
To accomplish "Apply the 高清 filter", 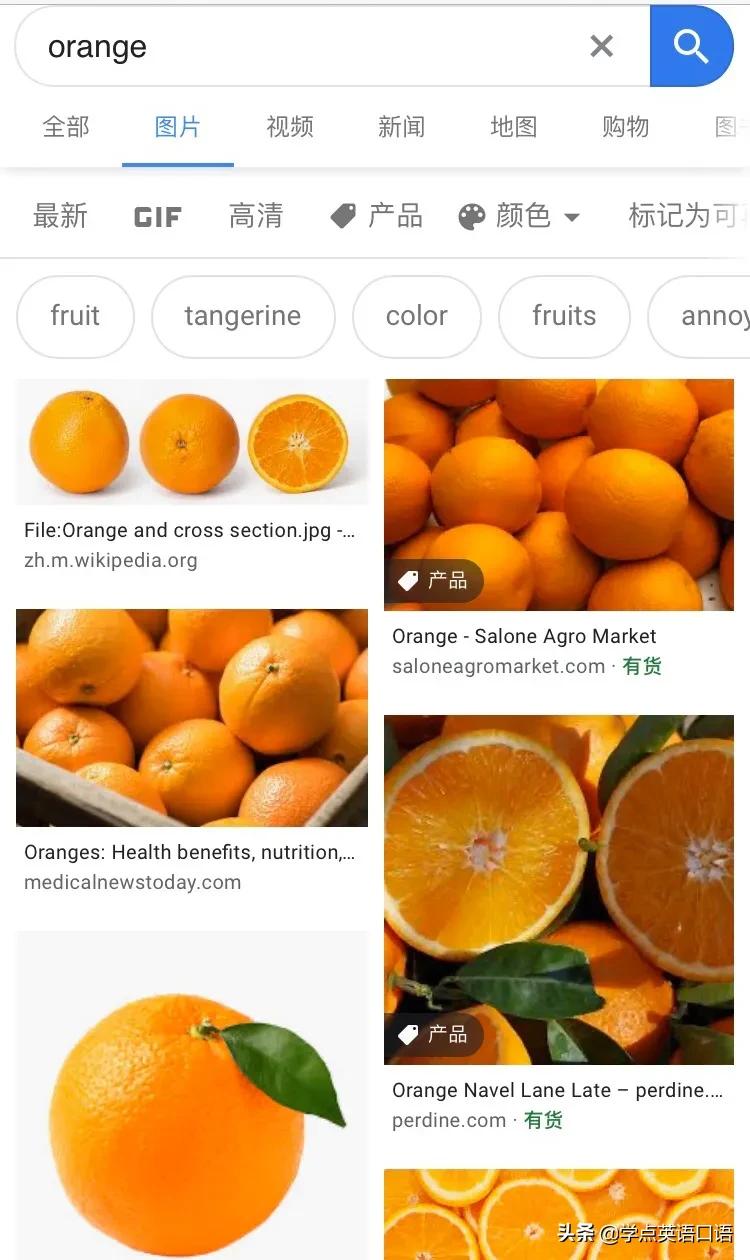I will 256,216.
